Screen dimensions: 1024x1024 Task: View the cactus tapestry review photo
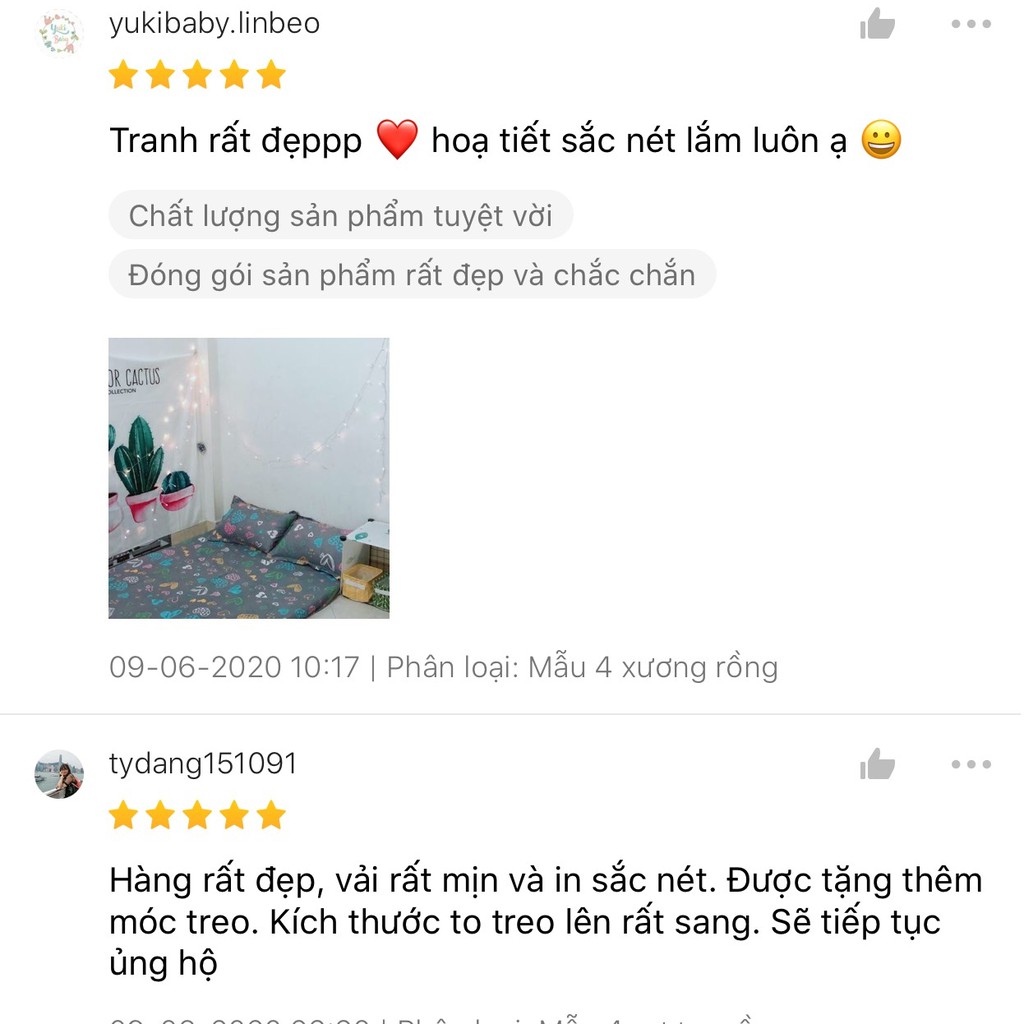coord(248,478)
